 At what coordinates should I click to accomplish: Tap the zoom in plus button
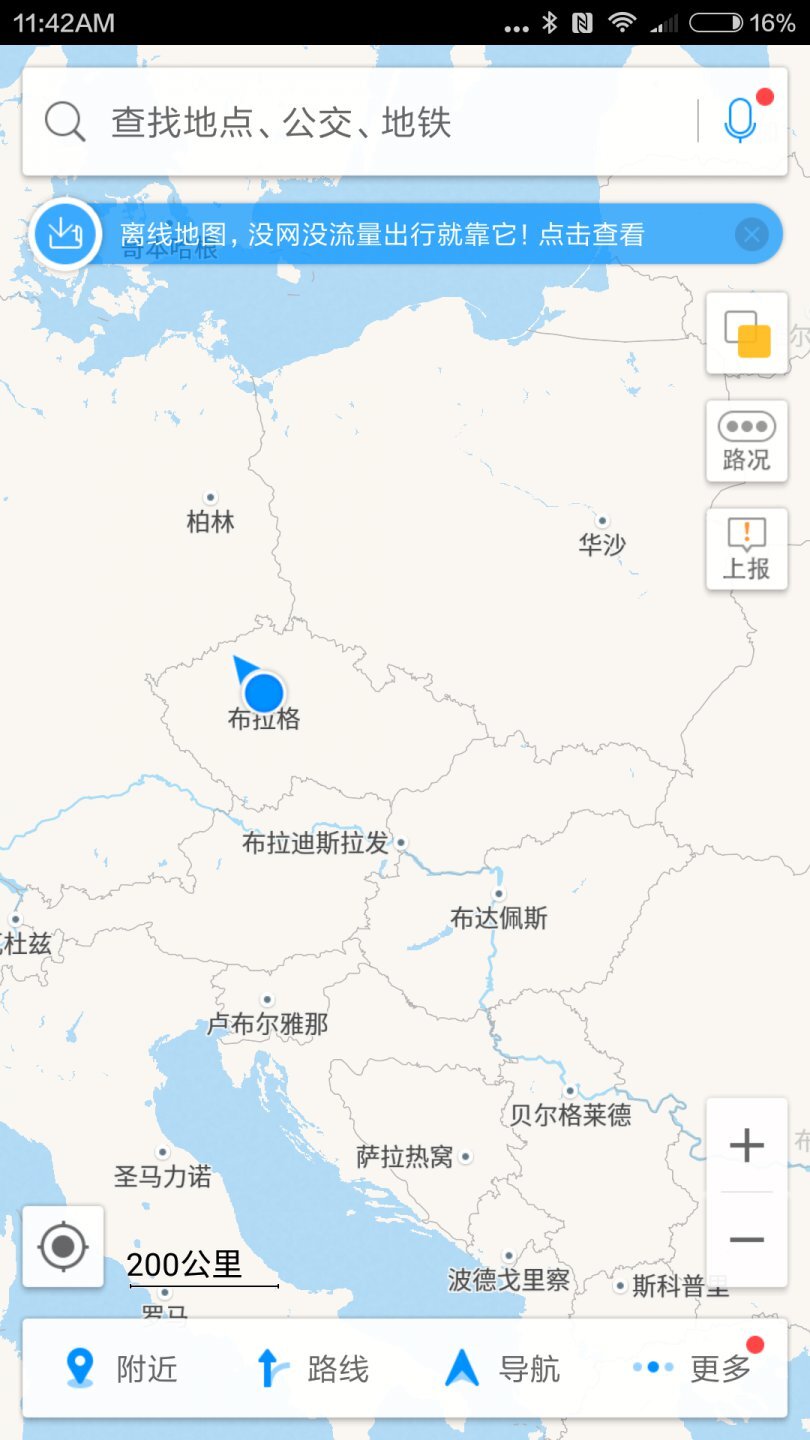pyautogui.click(x=746, y=1145)
